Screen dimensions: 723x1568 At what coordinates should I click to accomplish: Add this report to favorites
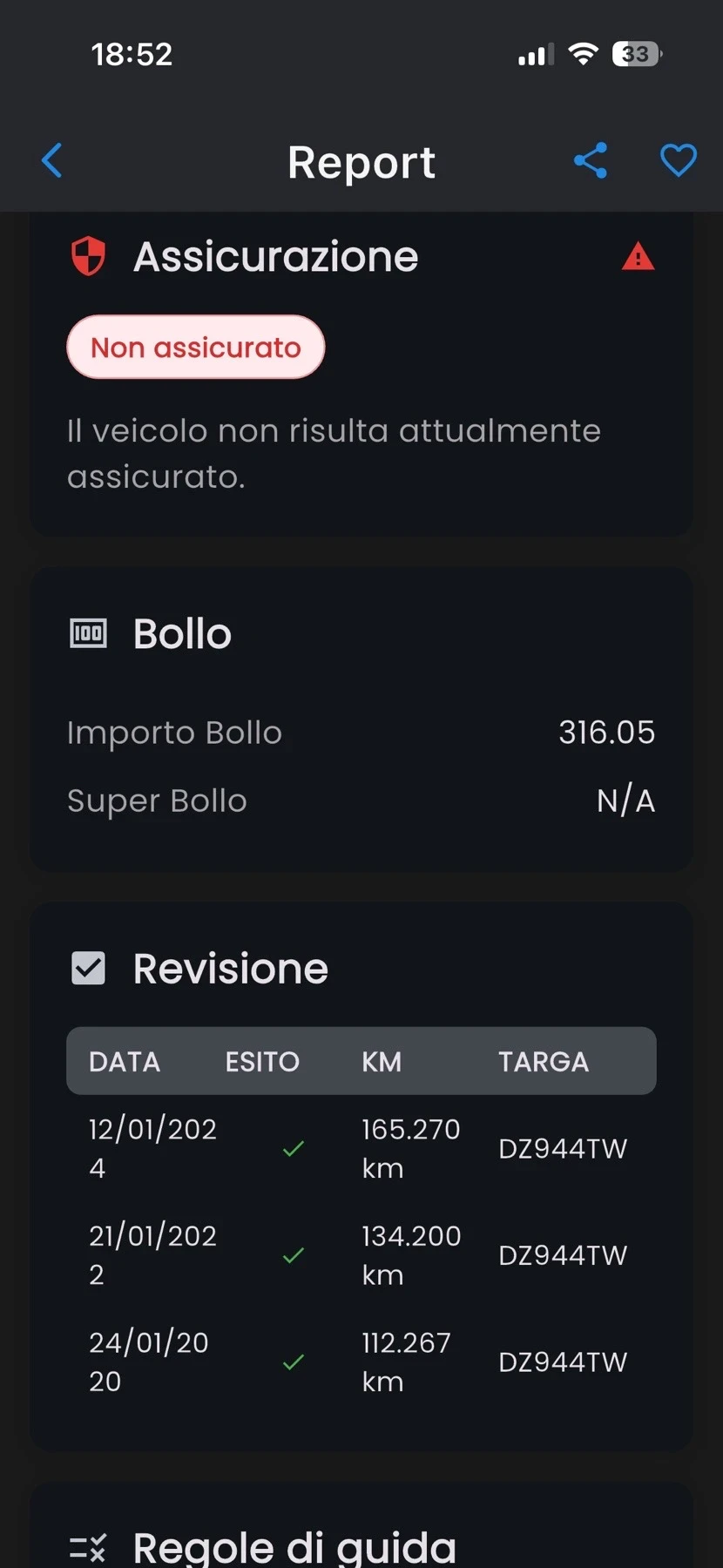[x=678, y=160]
